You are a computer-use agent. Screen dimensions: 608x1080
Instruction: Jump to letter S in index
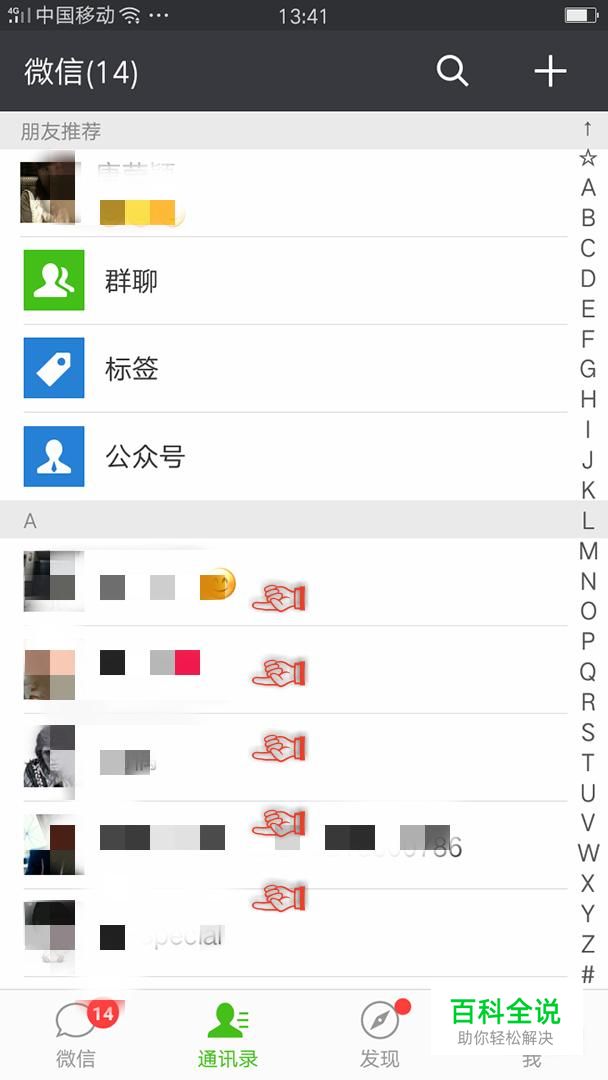pos(588,732)
